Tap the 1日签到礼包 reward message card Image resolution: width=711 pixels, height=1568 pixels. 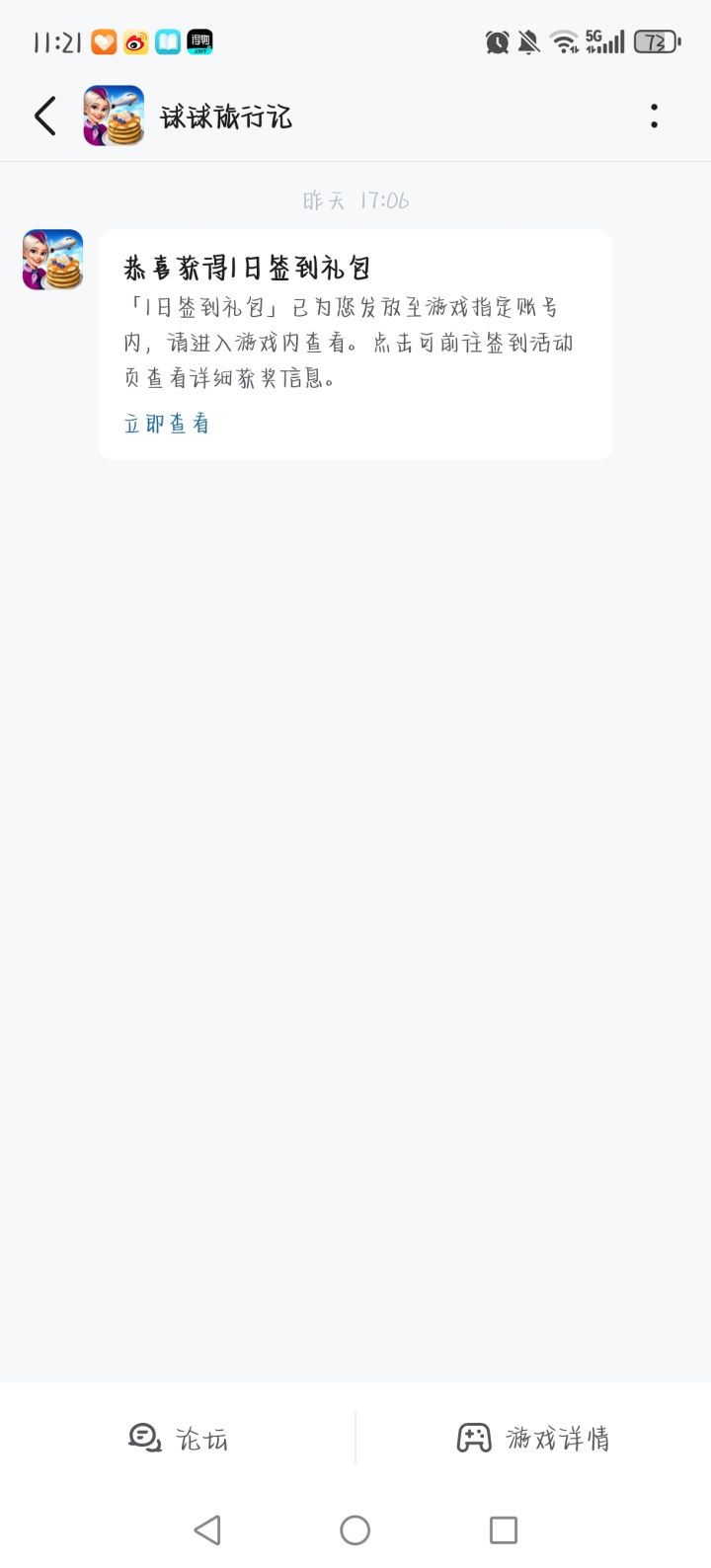(x=355, y=344)
